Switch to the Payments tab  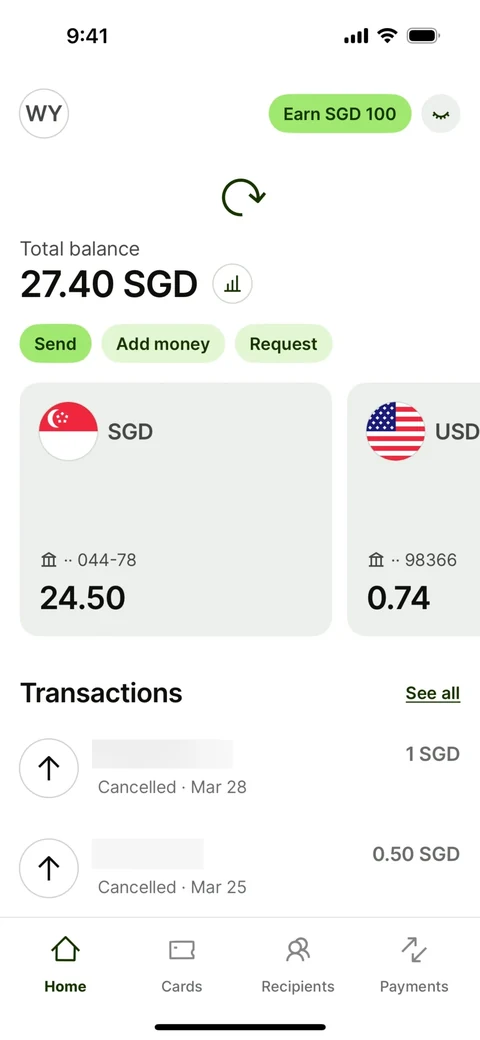click(414, 964)
